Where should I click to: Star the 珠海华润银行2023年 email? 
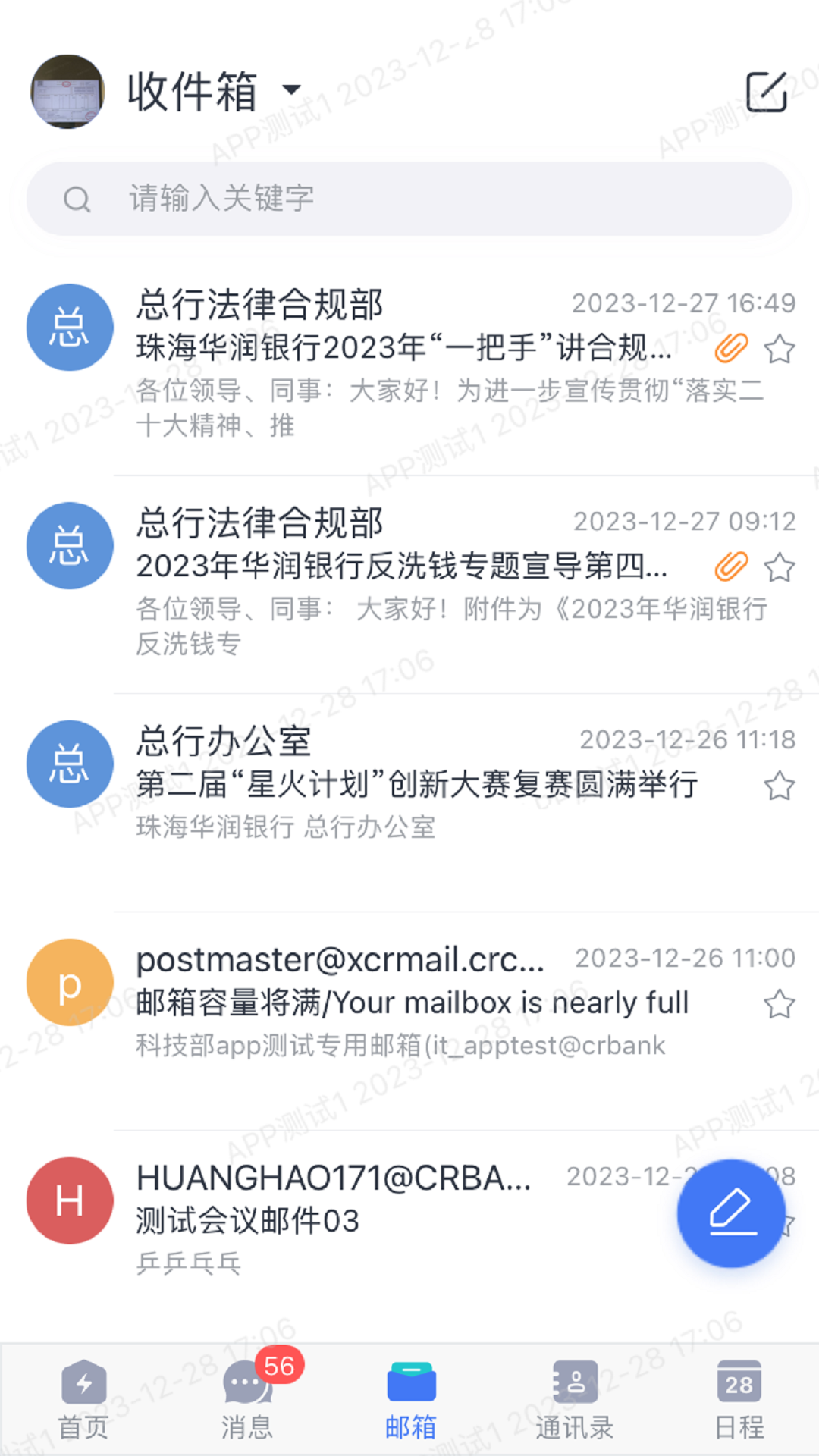[779, 350]
